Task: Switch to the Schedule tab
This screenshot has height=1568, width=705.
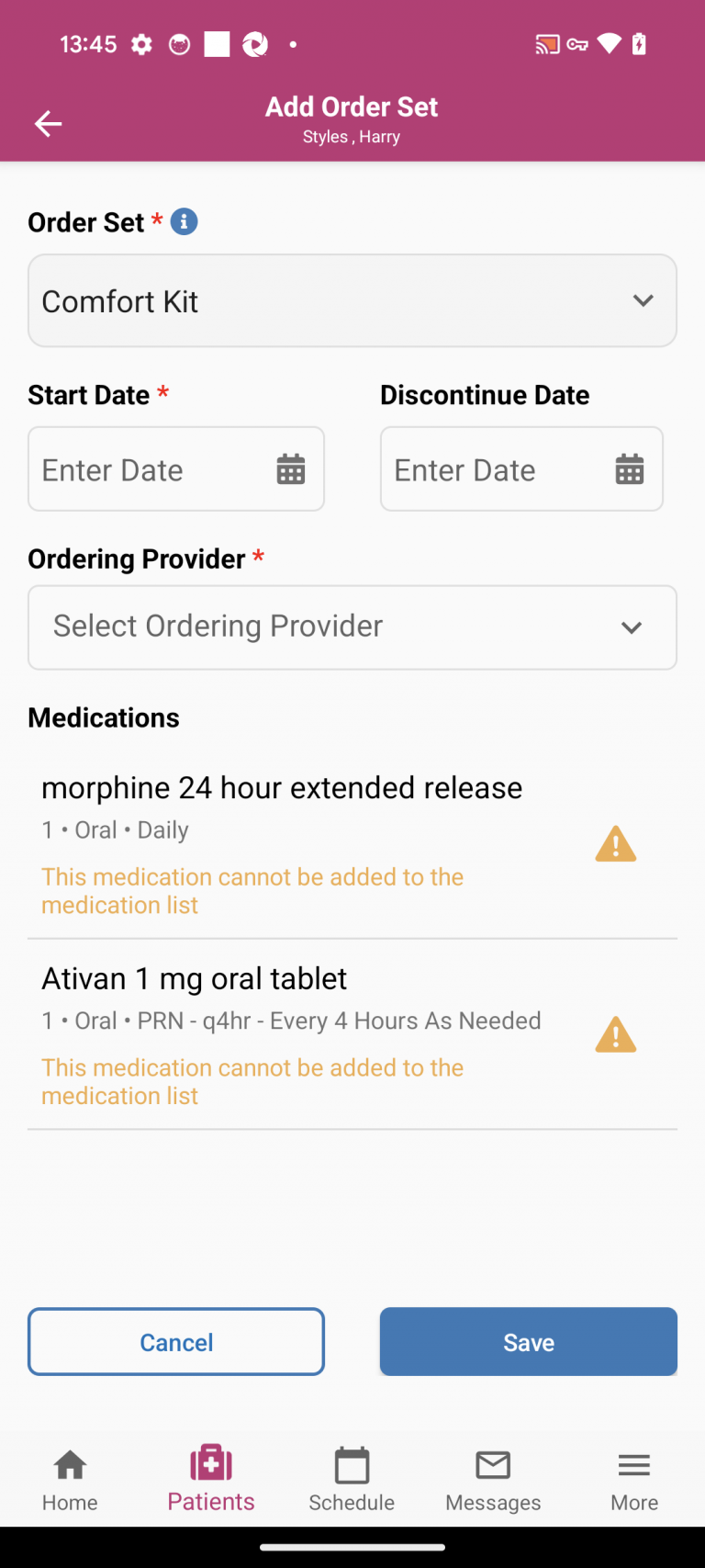Action: (352, 1478)
